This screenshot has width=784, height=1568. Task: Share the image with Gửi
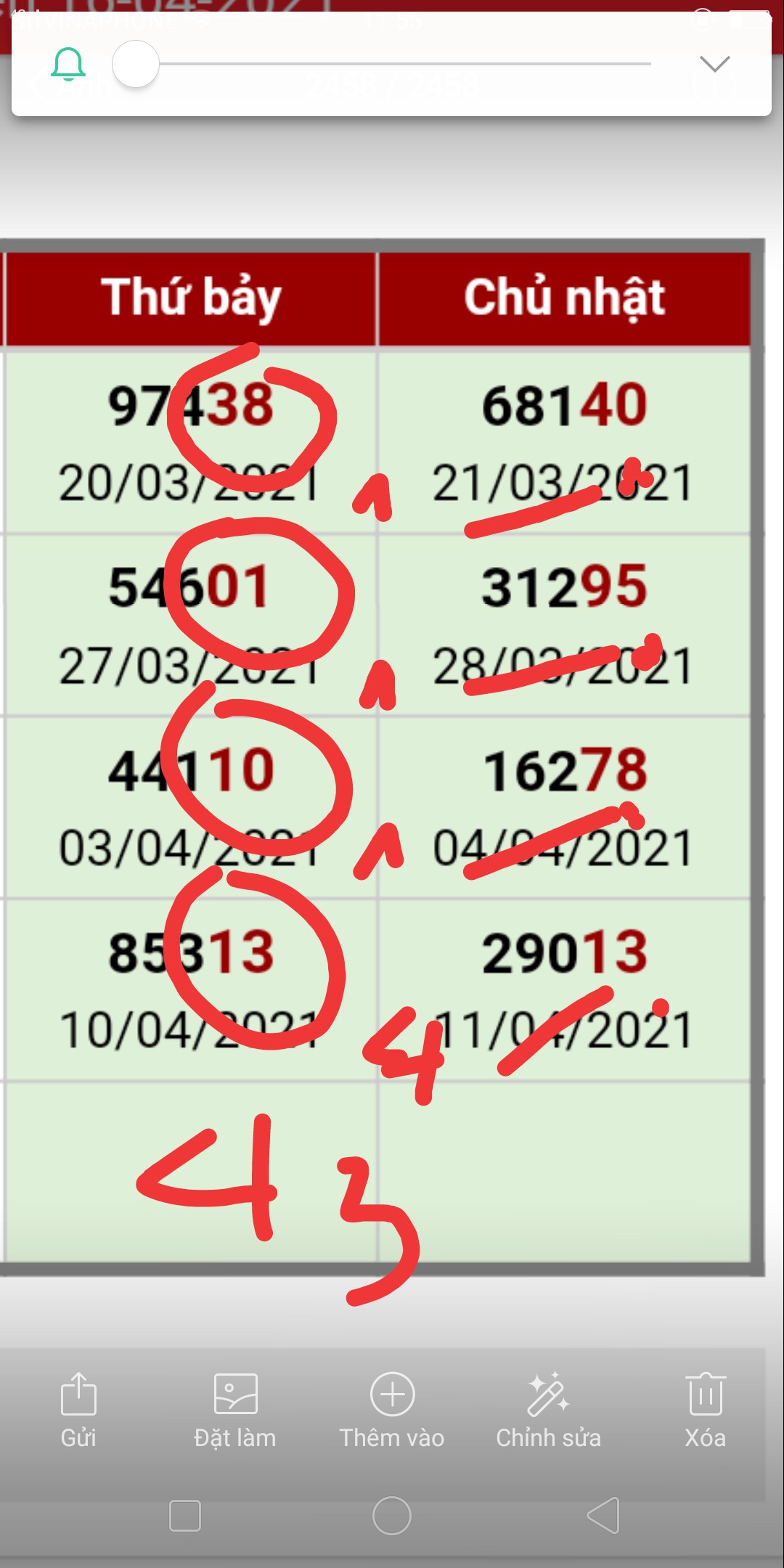click(x=78, y=1410)
